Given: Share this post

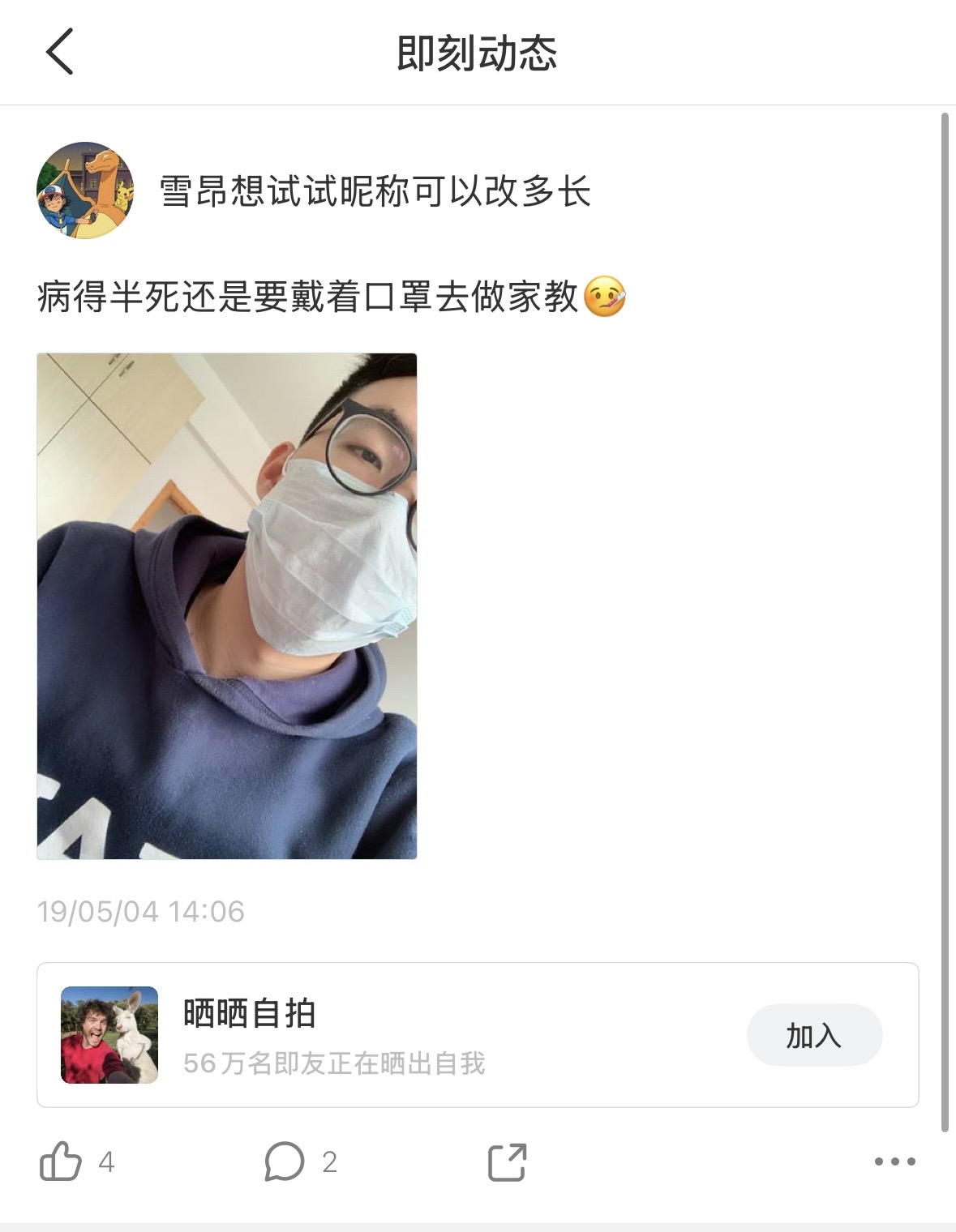Looking at the screenshot, I should (x=508, y=1161).
